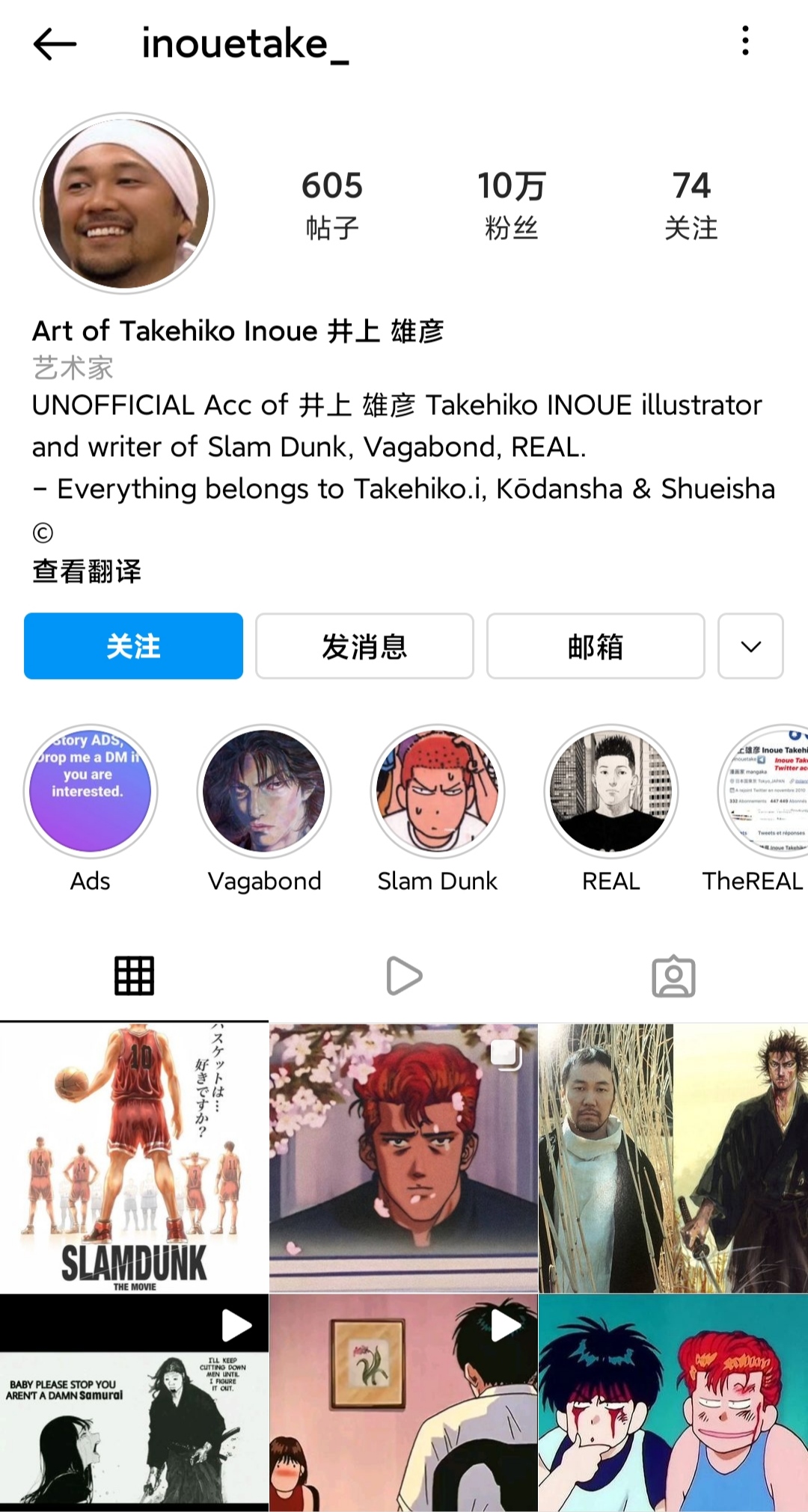808x1512 pixels.
Task: Tap the blue 关注 follow button
Action: click(x=133, y=646)
